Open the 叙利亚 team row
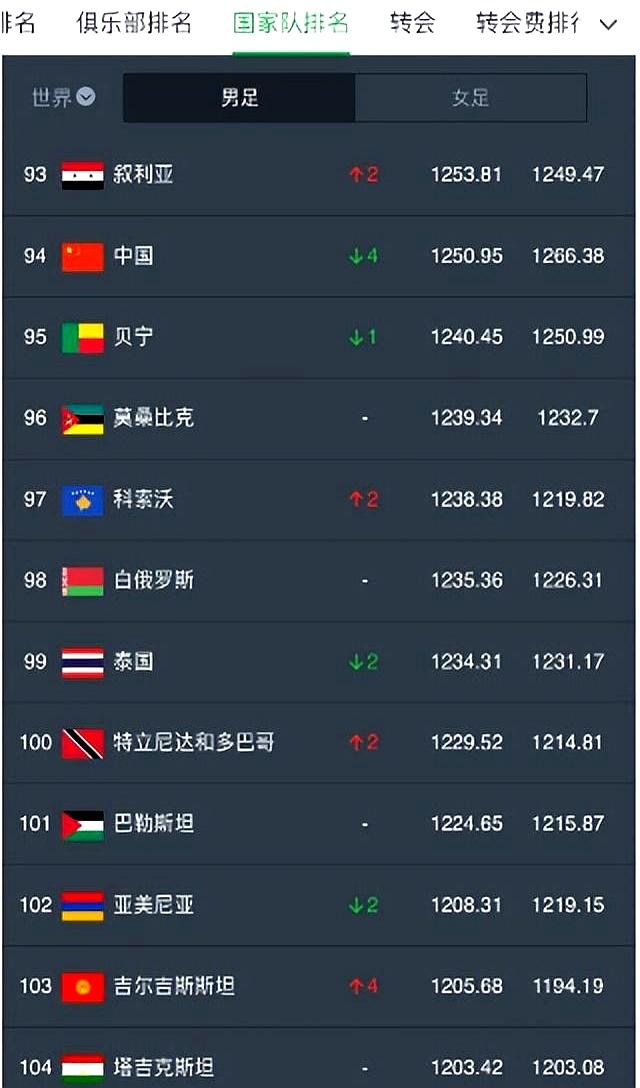The image size is (640, 1088). pos(319,175)
